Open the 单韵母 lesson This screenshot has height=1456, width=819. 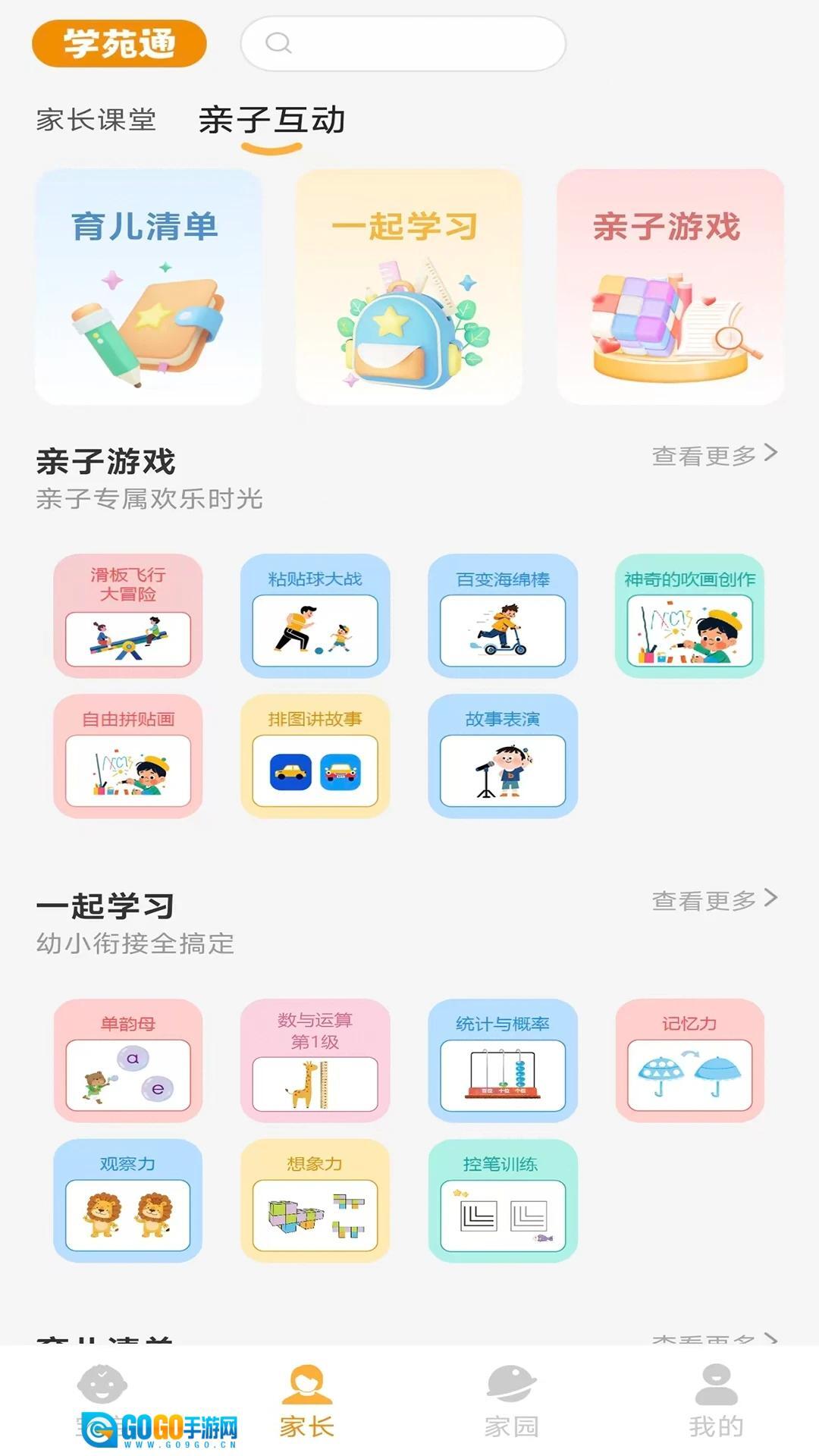coord(128,1061)
